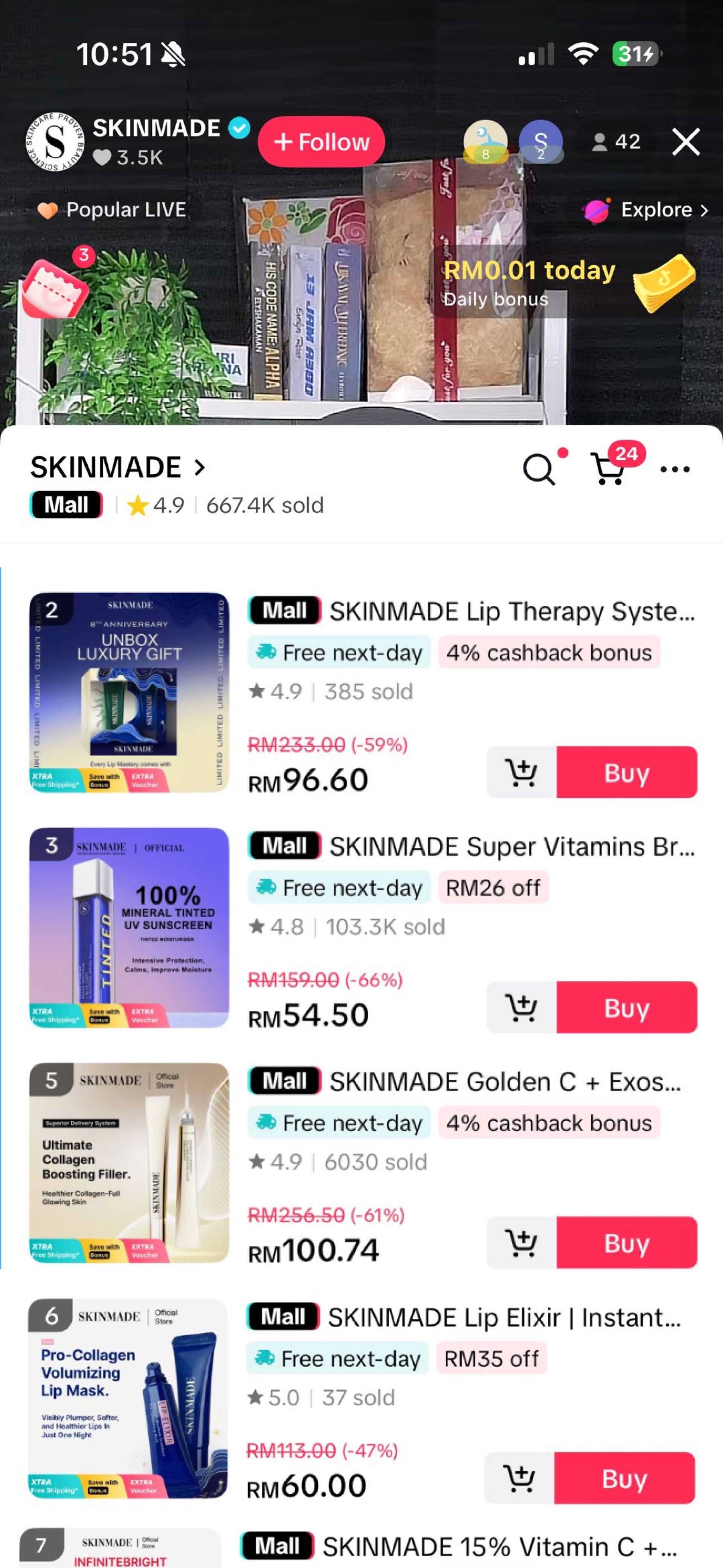This screenshot has width=723, height=1568.
Task: Add the Lip Elixir to cart
Action: tap(520, 1478)
